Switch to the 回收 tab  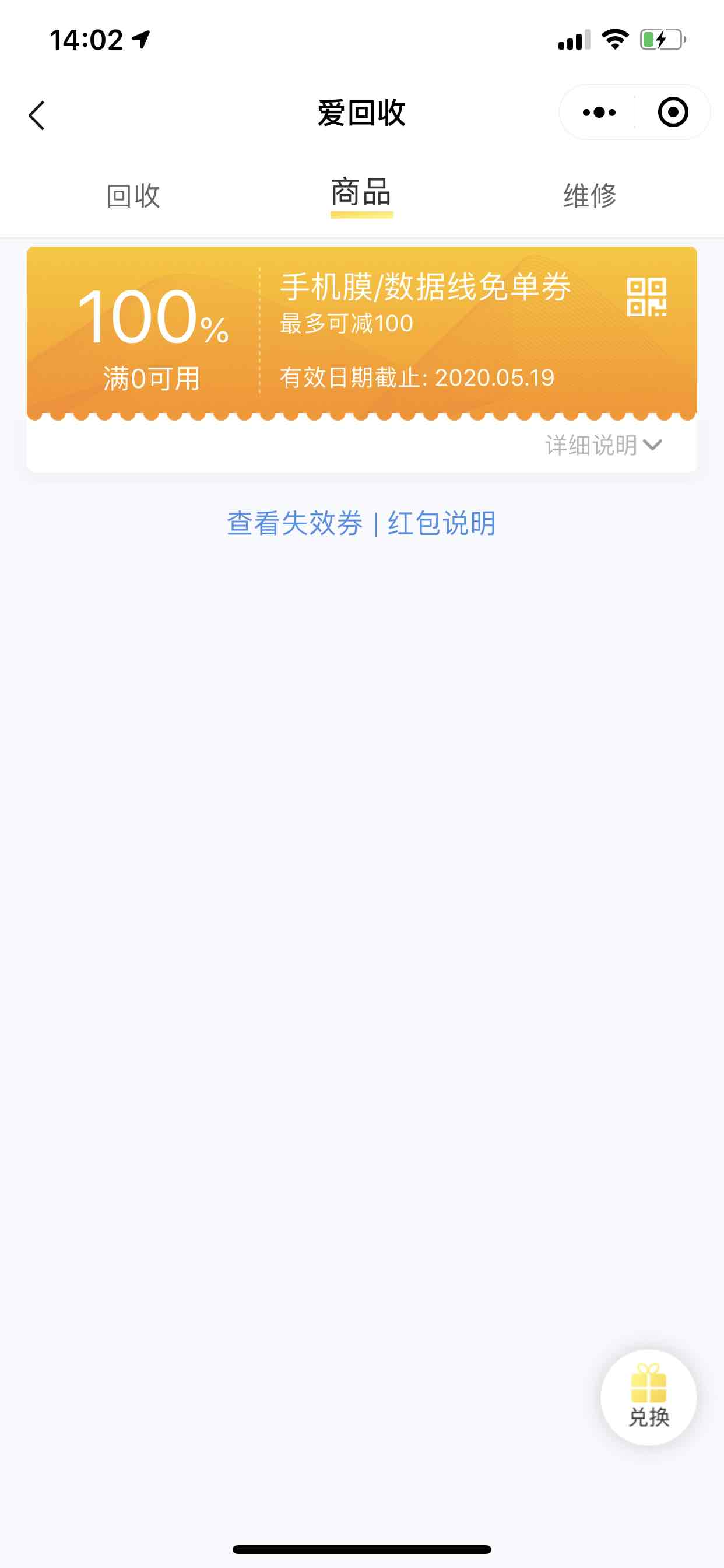click(x=133, y=196)
